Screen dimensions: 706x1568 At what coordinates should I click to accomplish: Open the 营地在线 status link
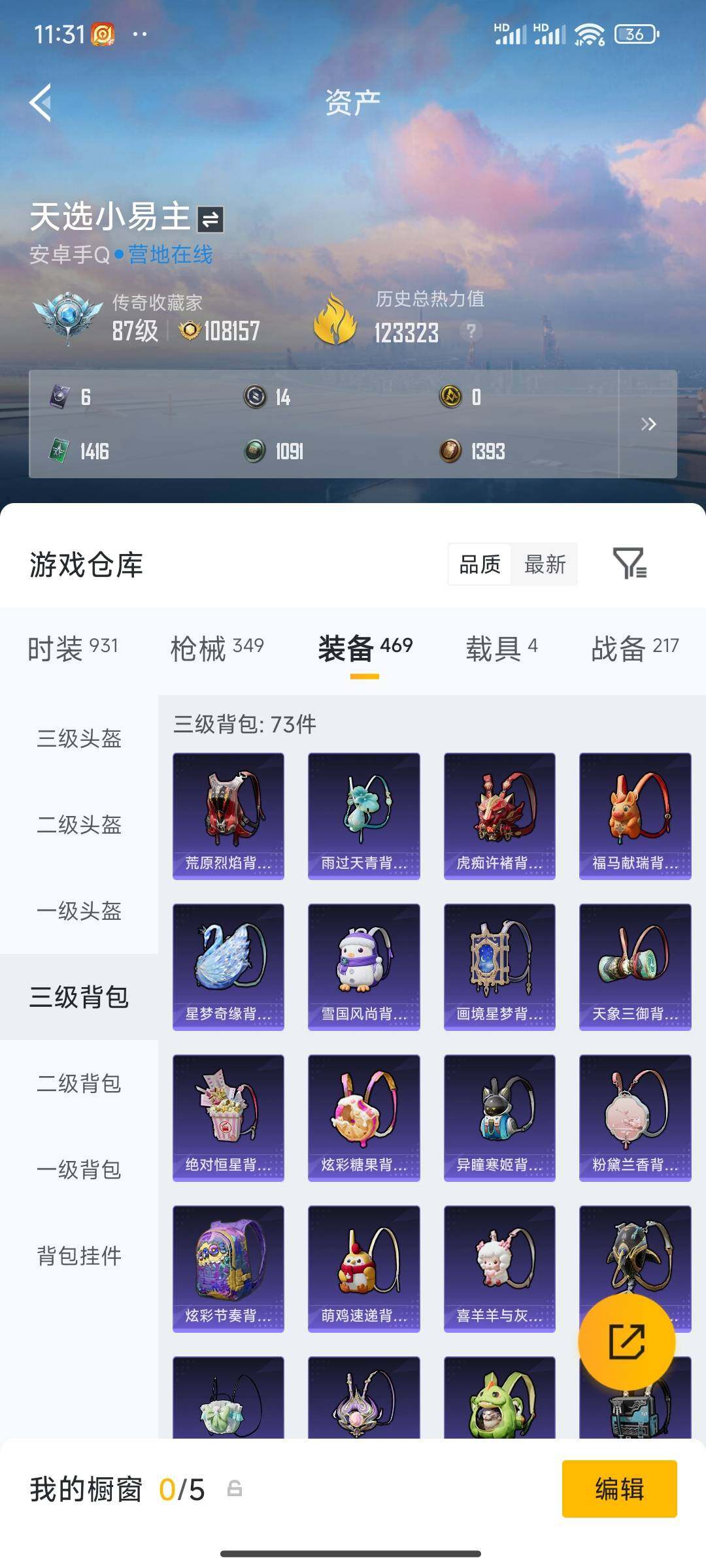(169, 256)
